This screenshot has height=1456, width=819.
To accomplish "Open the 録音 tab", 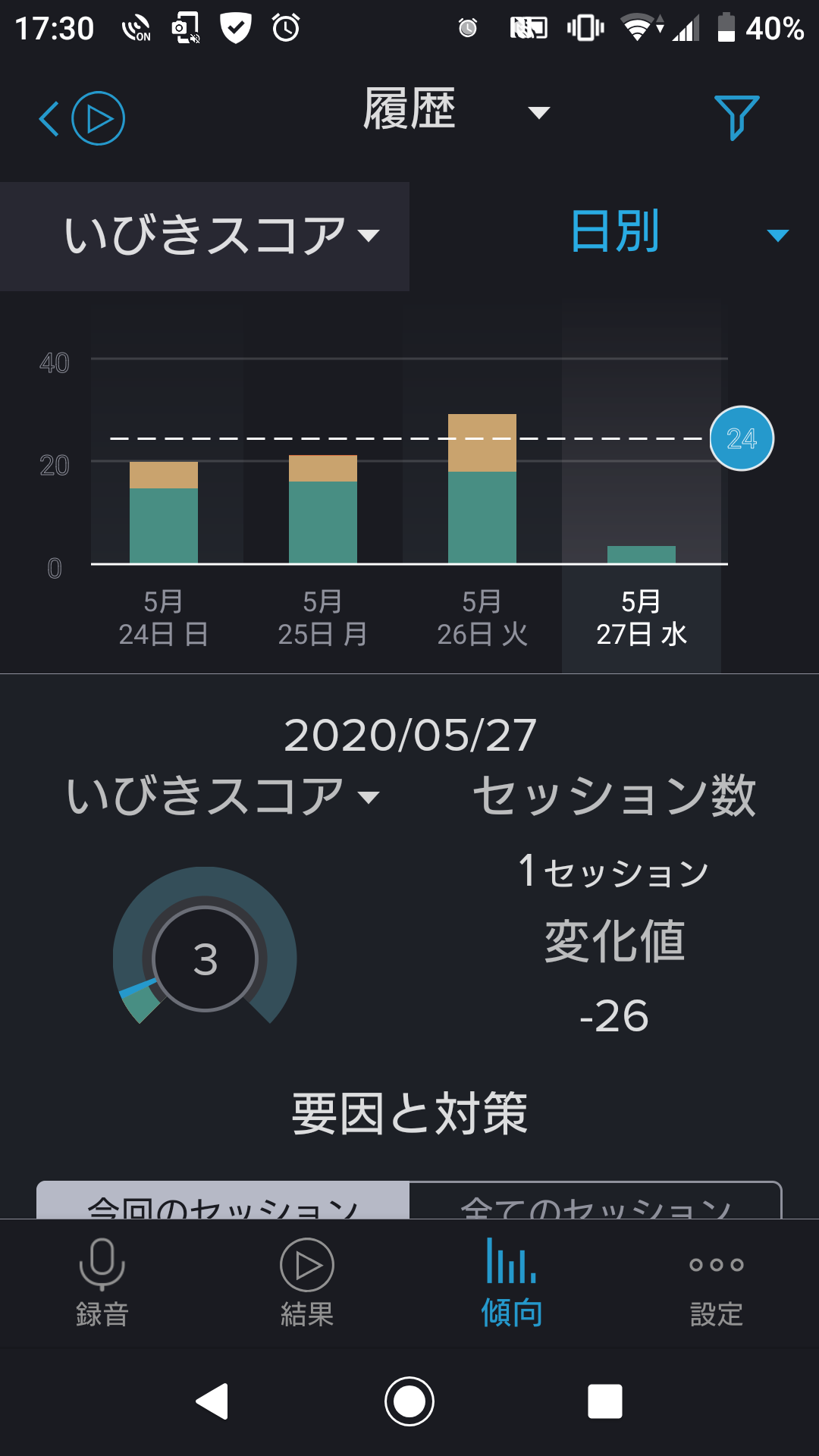I will click(x=102, y=1283).
